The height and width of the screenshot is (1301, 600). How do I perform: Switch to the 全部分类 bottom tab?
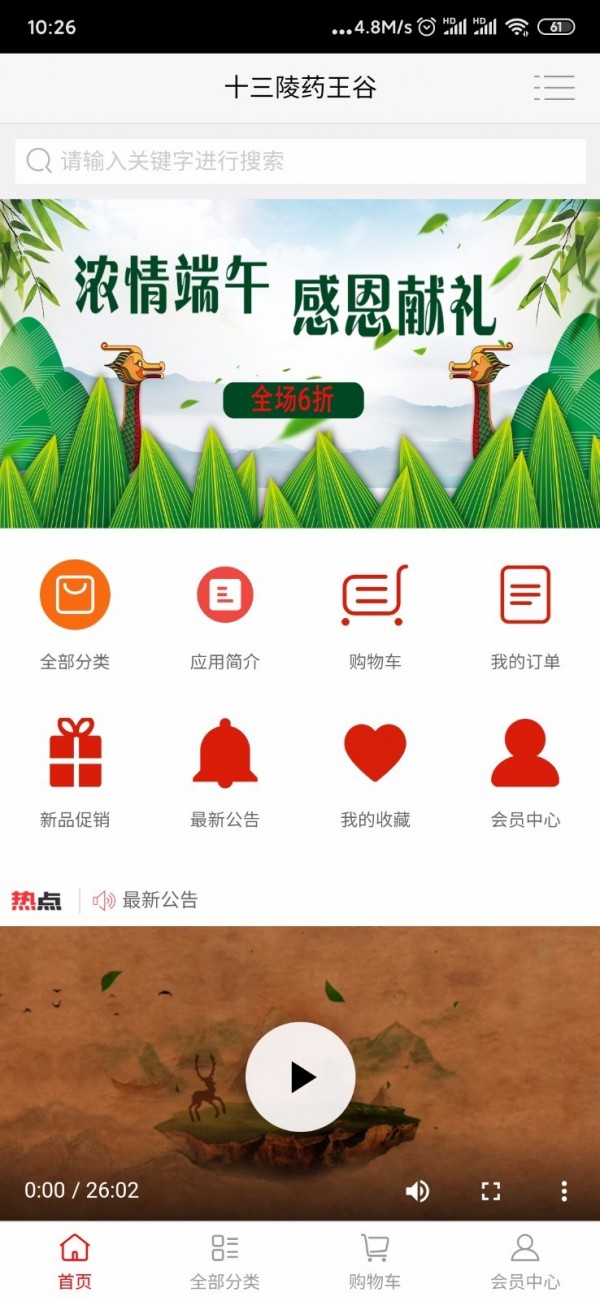tap(225, 1261)
